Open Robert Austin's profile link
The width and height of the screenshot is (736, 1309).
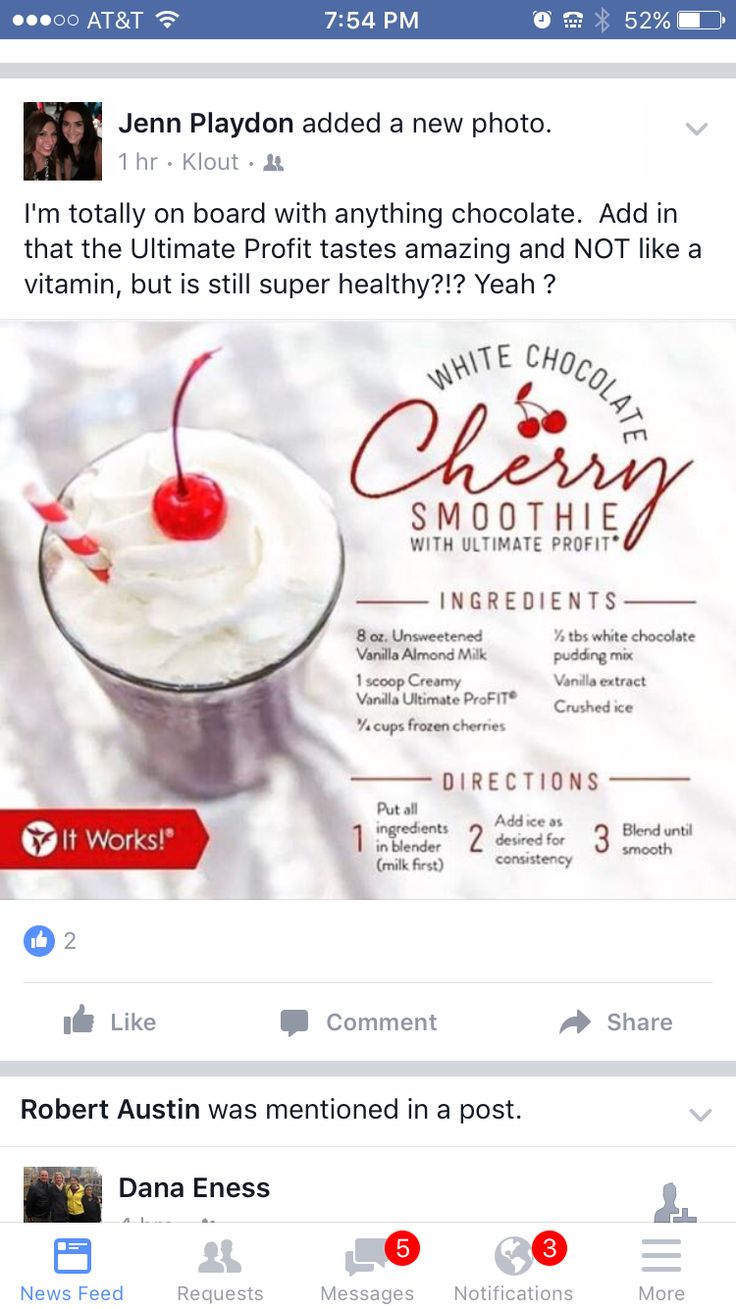(110, 1109)
